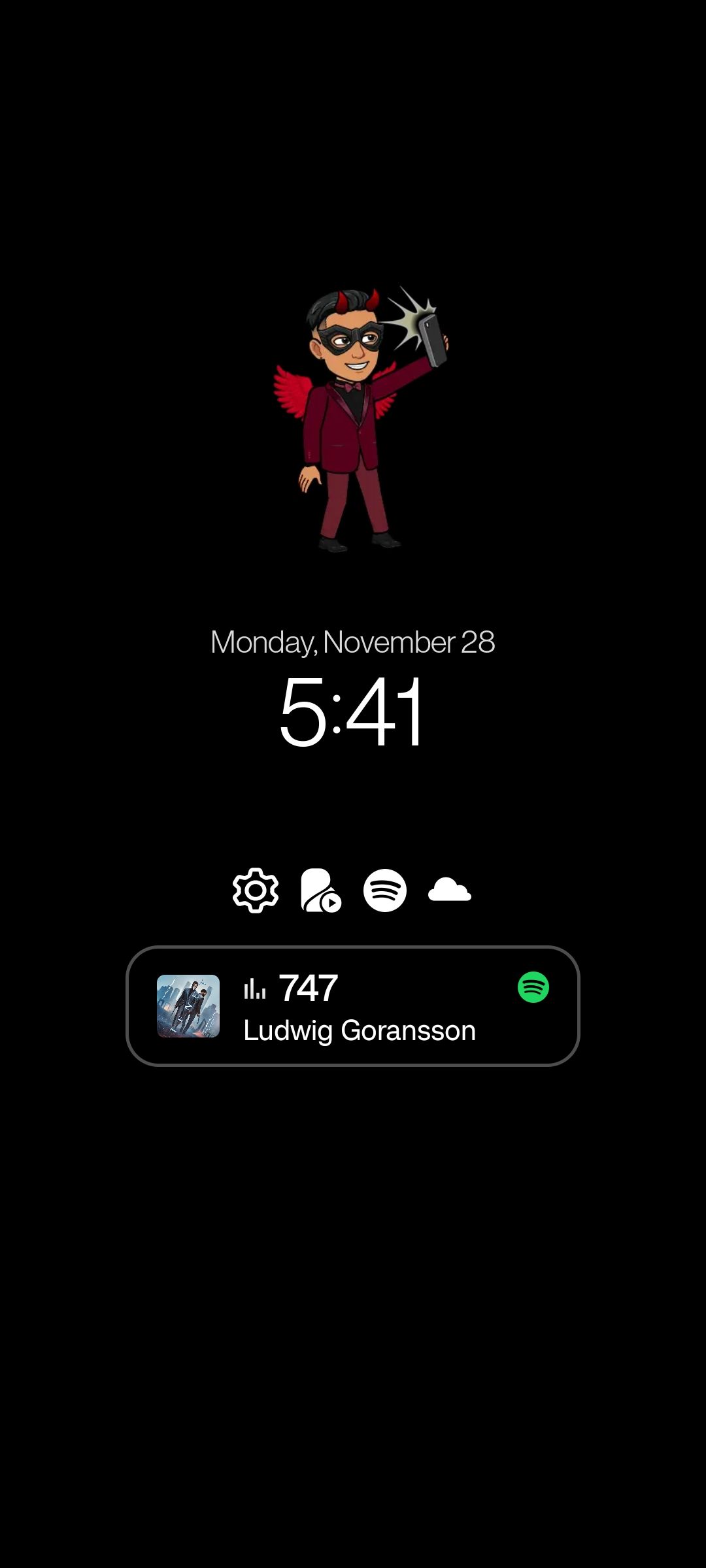
Task: Open the 747 Ludwig Goransson music card
Action: click(x=353, y=1006)
